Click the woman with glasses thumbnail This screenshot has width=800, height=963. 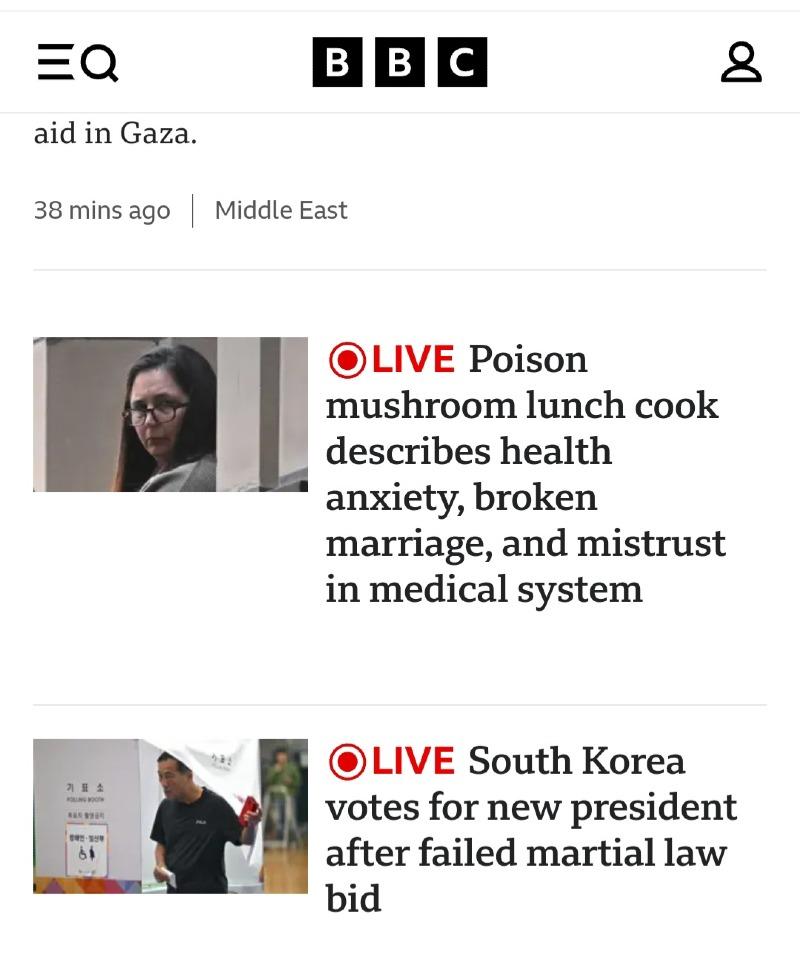click(171, 412)
